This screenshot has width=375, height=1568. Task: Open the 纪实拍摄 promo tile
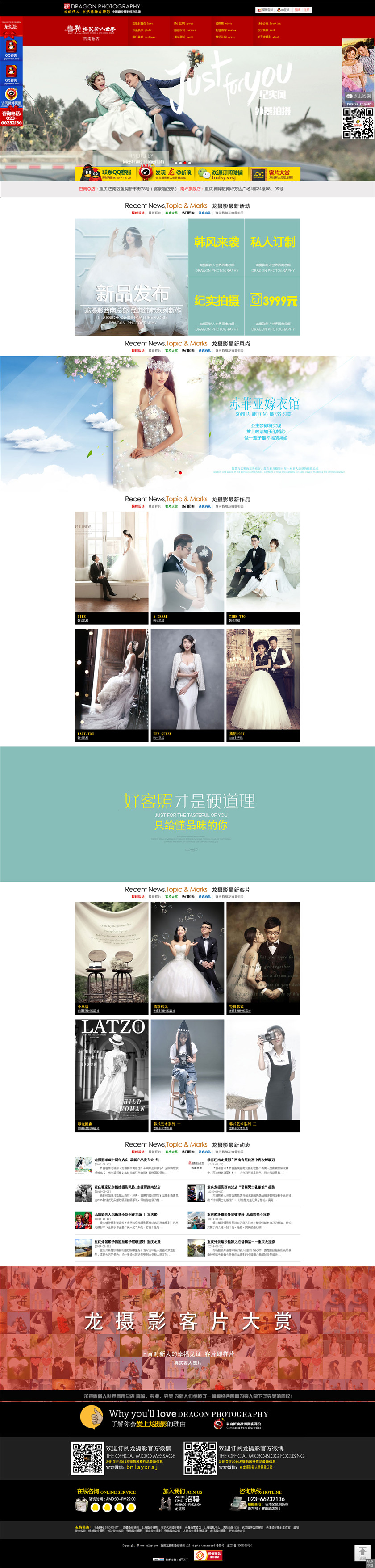click(x=217, y=306)
